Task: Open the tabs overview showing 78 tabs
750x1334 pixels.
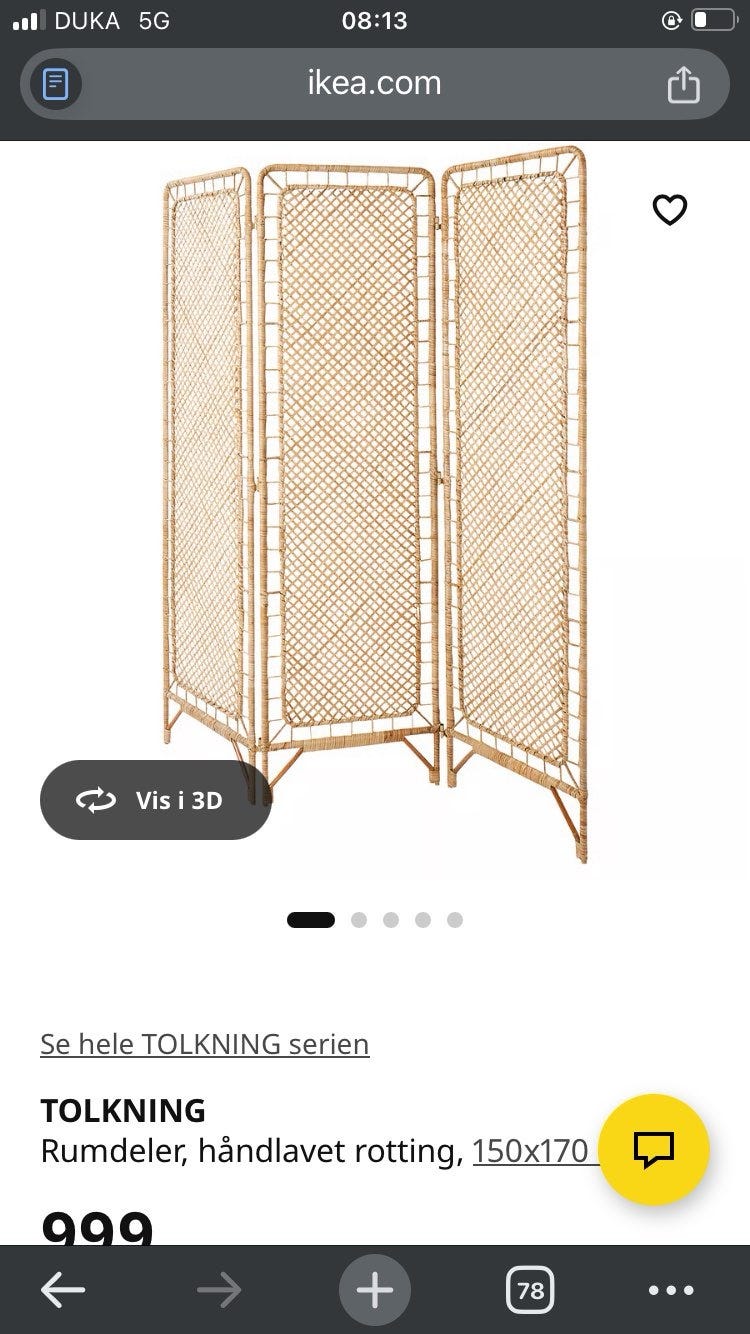Action: click(530, 1290)
